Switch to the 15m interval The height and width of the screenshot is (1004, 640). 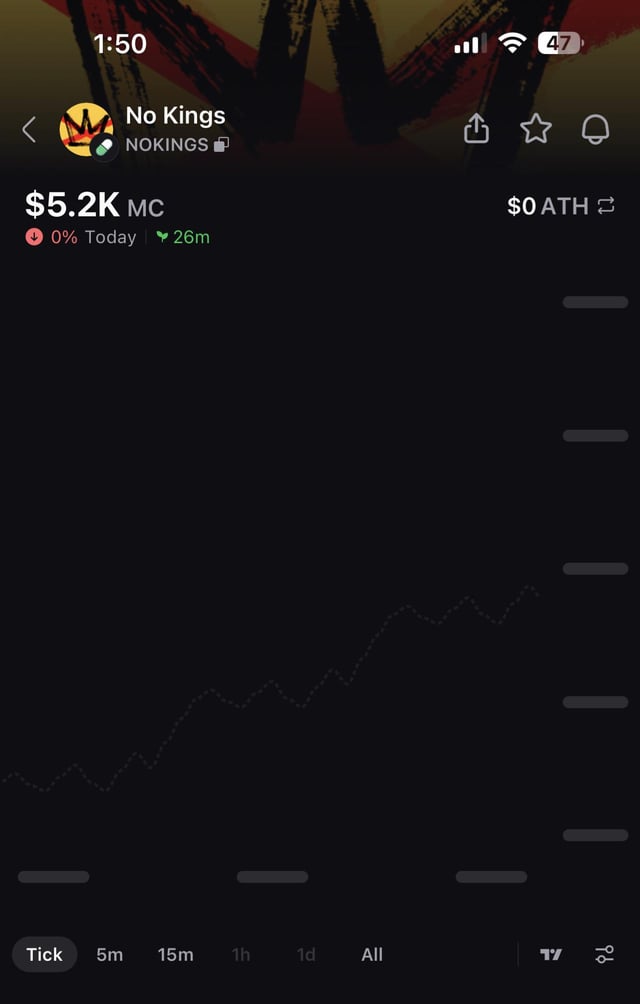(x=175, y=954)
